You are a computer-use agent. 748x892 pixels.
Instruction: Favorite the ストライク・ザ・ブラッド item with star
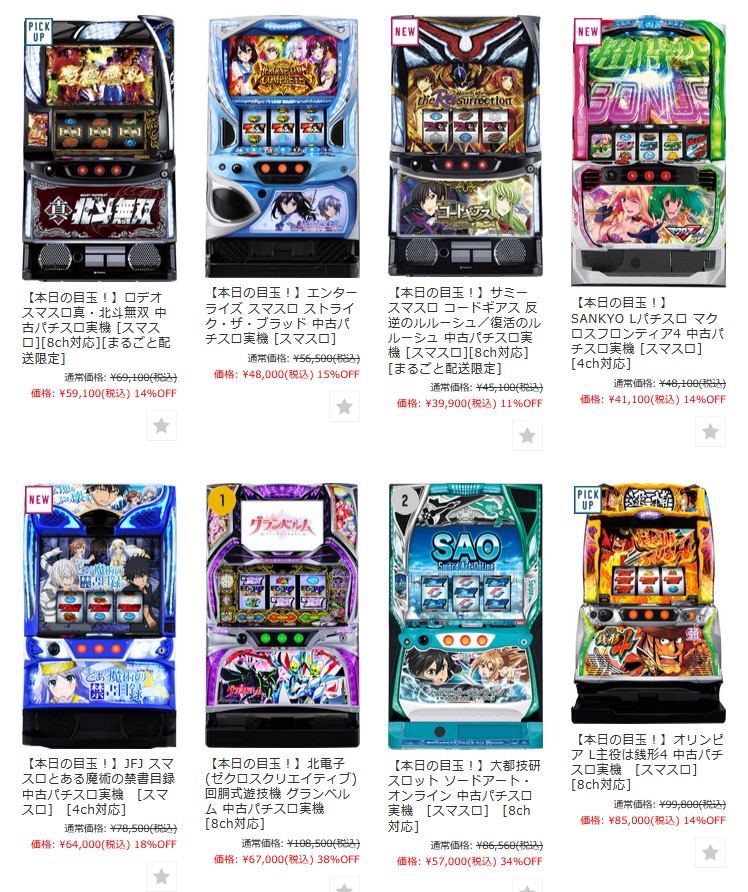pyautogui.click(x=344, y=407)
